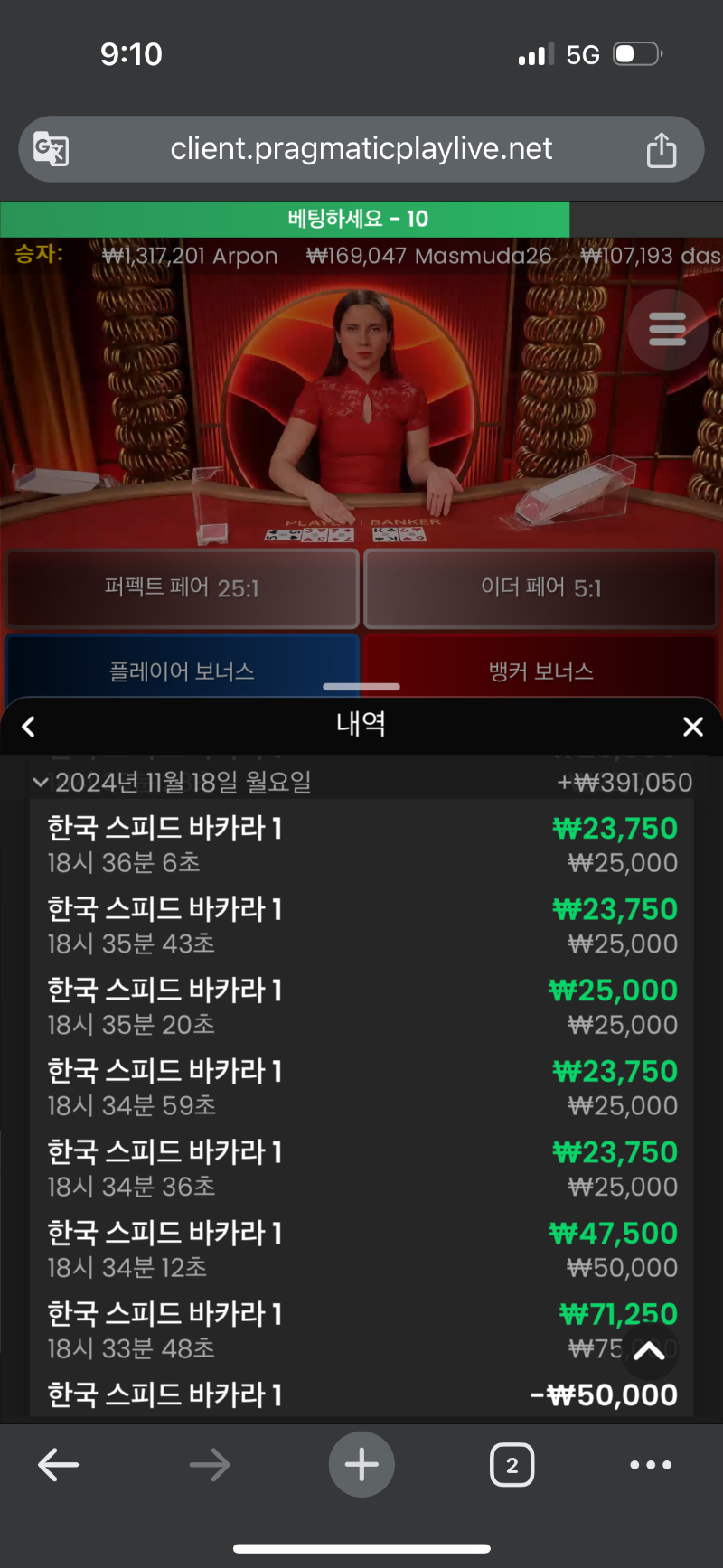723x1568 pixels.
Task: Collapse the 2024년 11월 18일 group
Action: point(40,783)
